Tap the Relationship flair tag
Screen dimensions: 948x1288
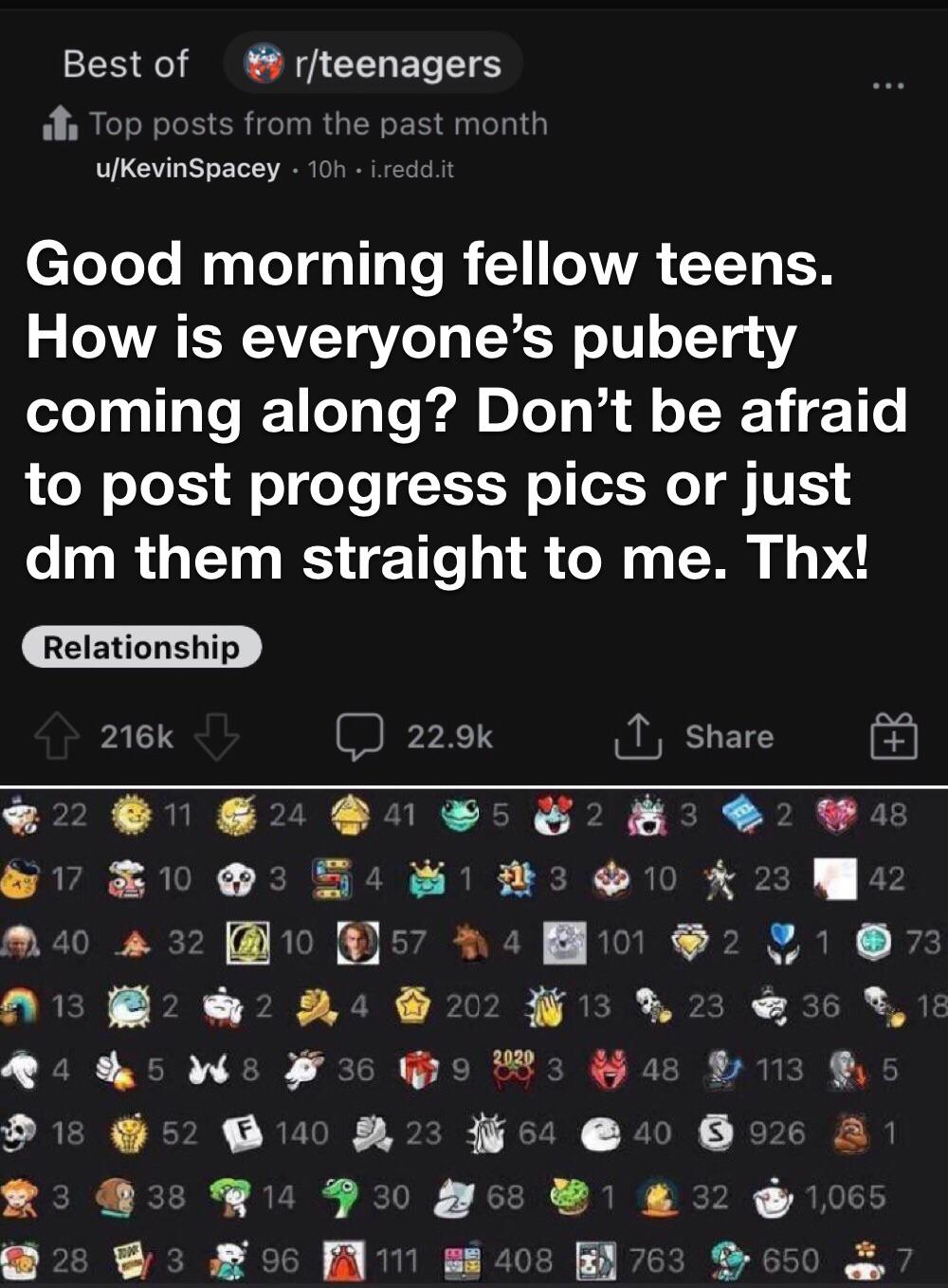click(x=142, y=647)
